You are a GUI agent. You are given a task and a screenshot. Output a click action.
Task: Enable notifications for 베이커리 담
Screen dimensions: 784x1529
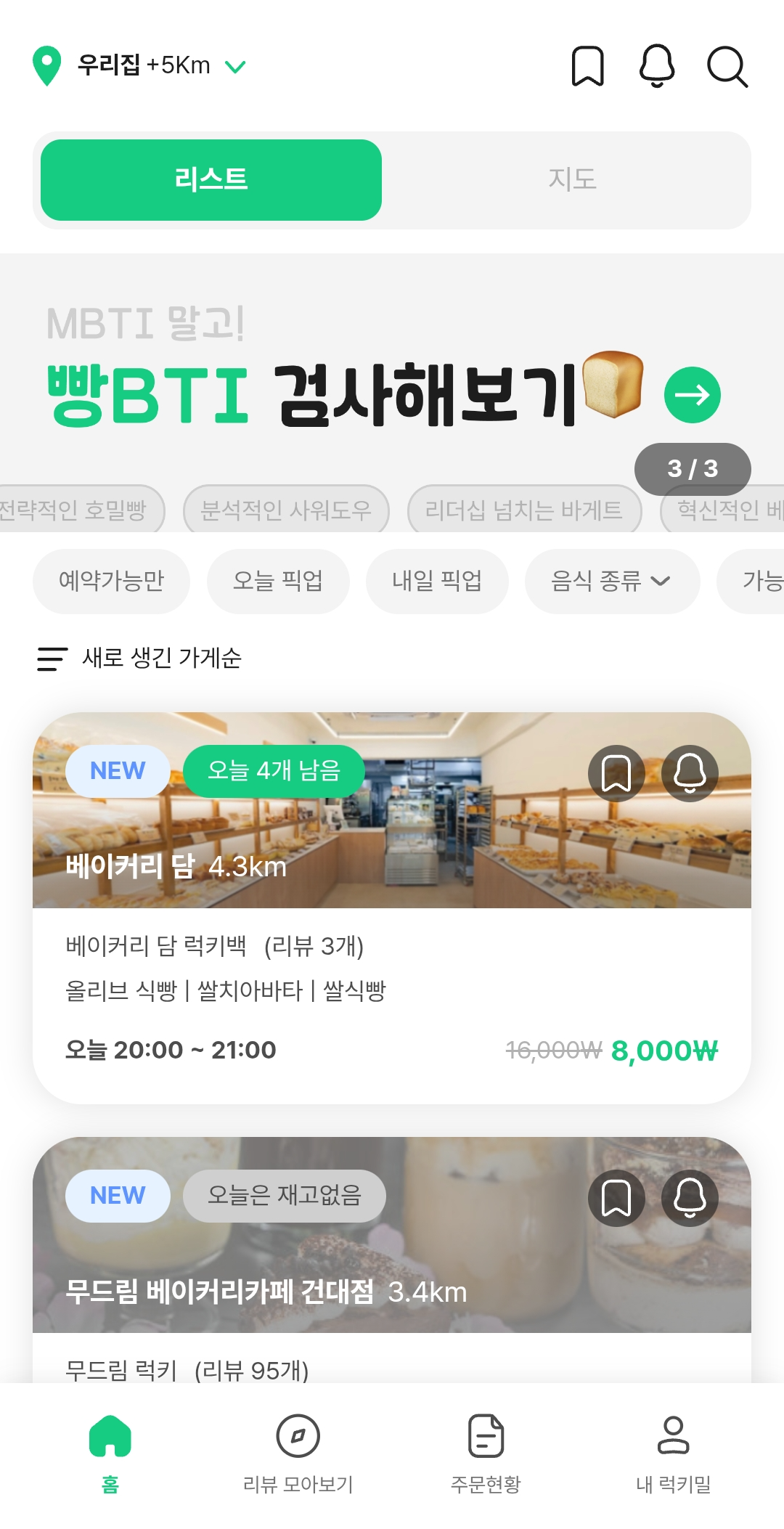690,772
